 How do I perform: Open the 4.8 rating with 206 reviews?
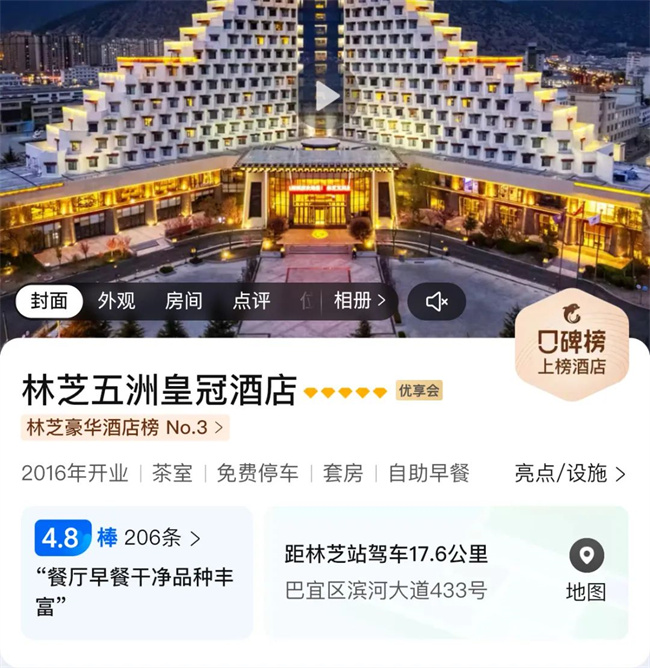coord(118,538)
